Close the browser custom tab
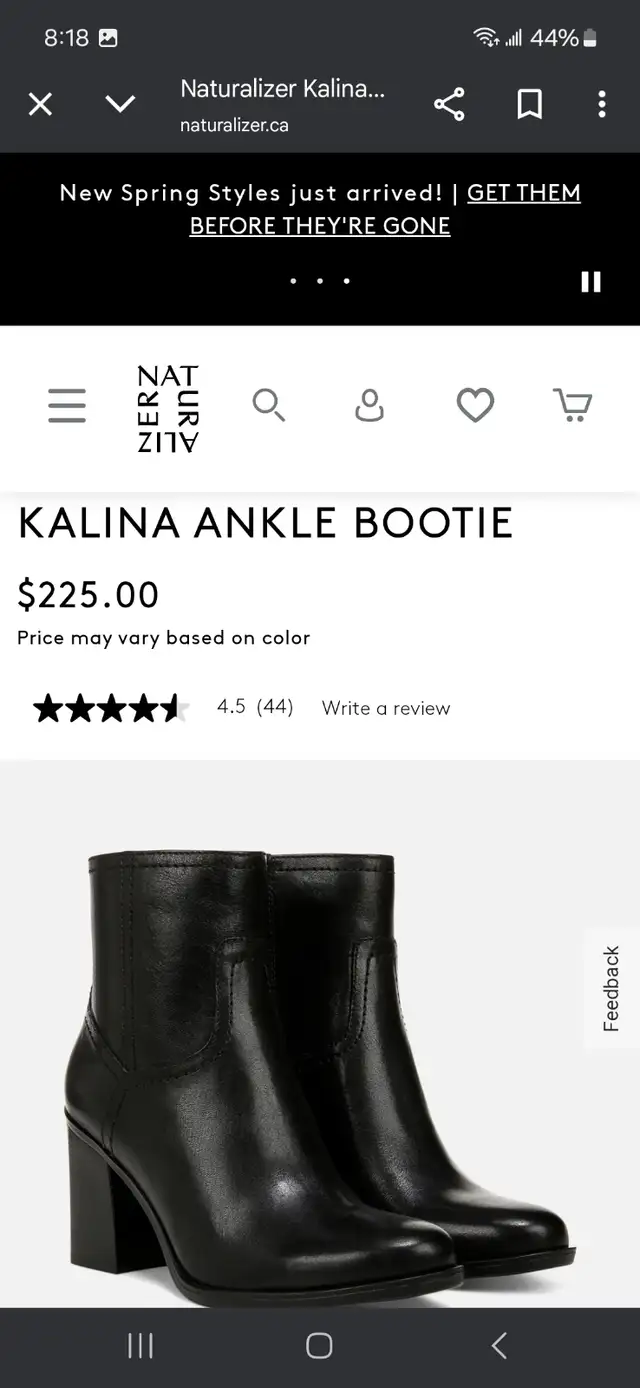 pos(40,104)
